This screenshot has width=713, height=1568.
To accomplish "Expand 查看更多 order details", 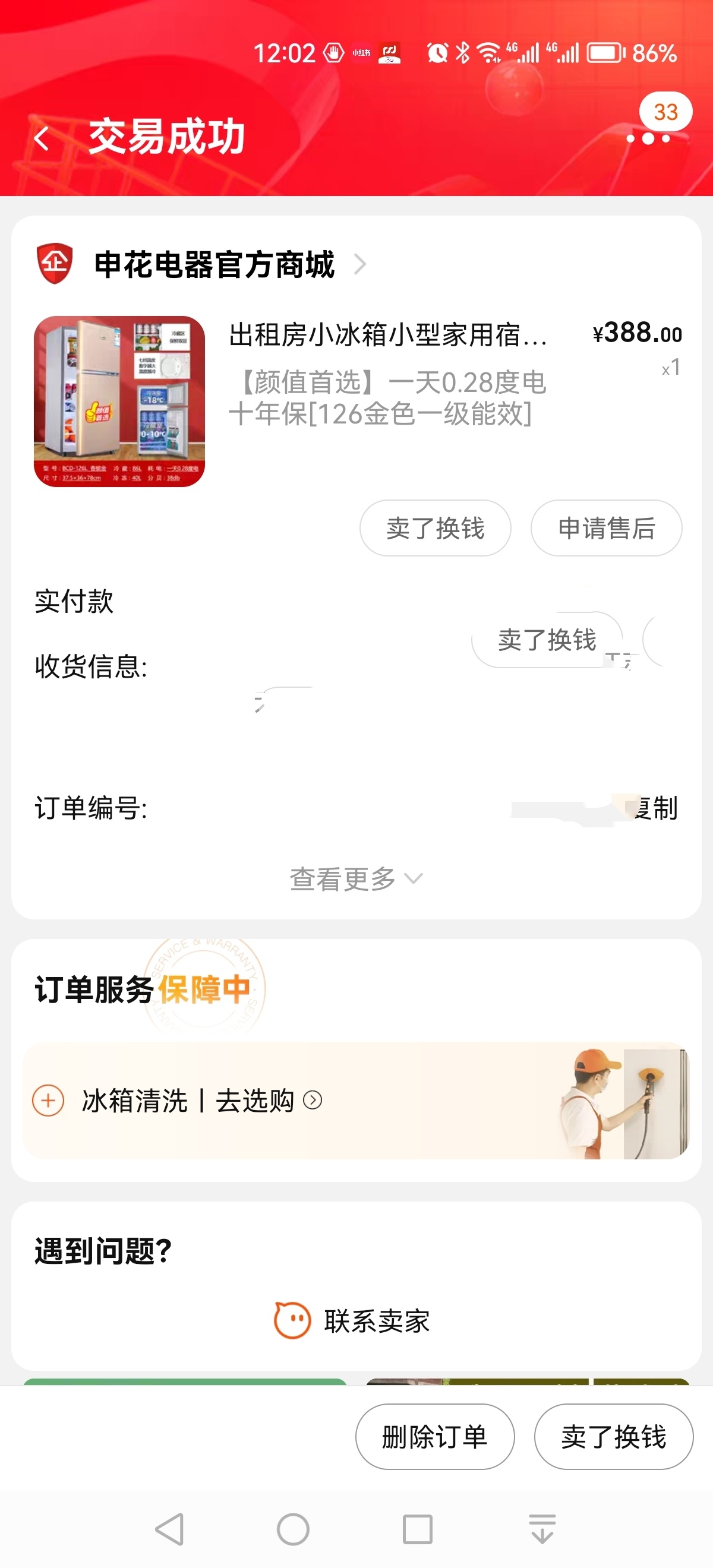I will pyautogui.click(x=355, y=879).
